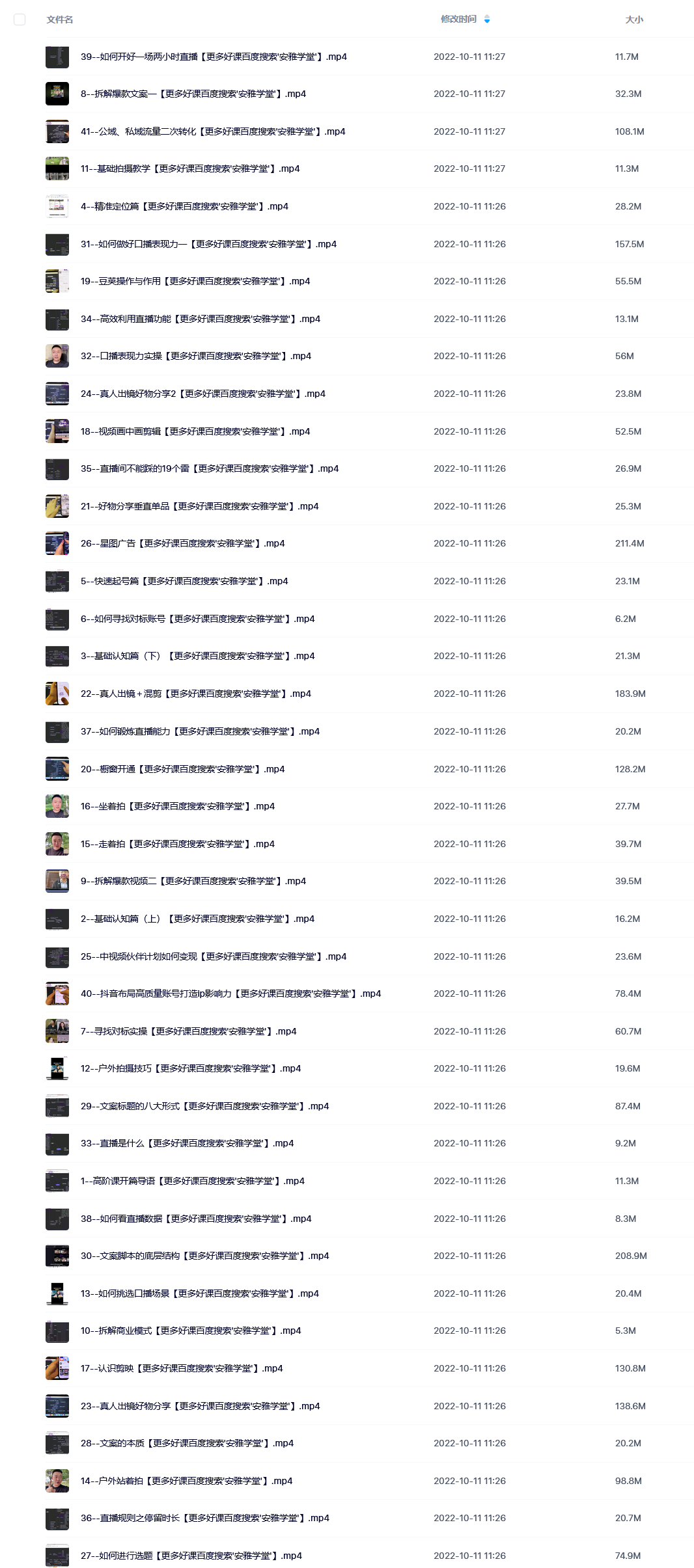Viewport: 694px width, 1568px height.
Task: Open file 1--高阶课开篇导语
Action: tap(193, 1181)
